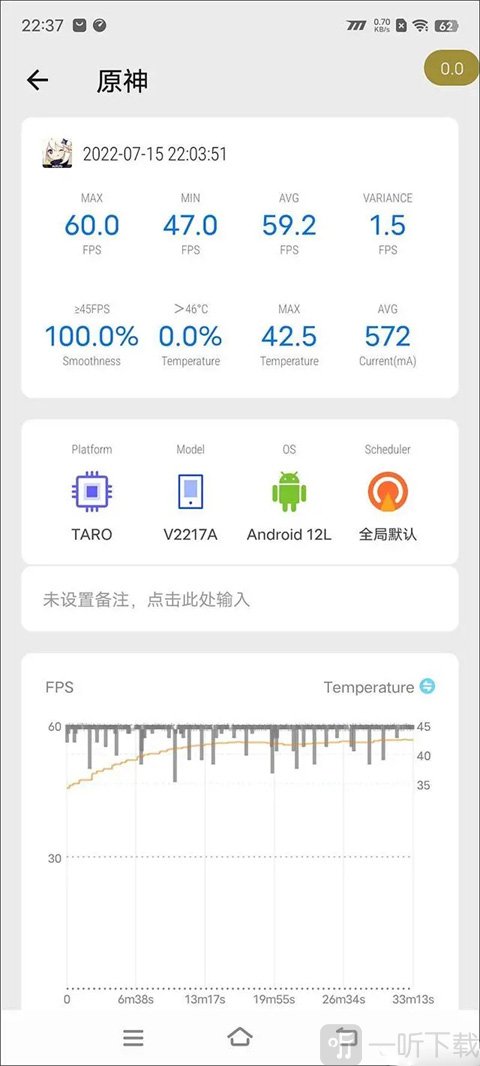Open the system menu button

point(133,1037)
